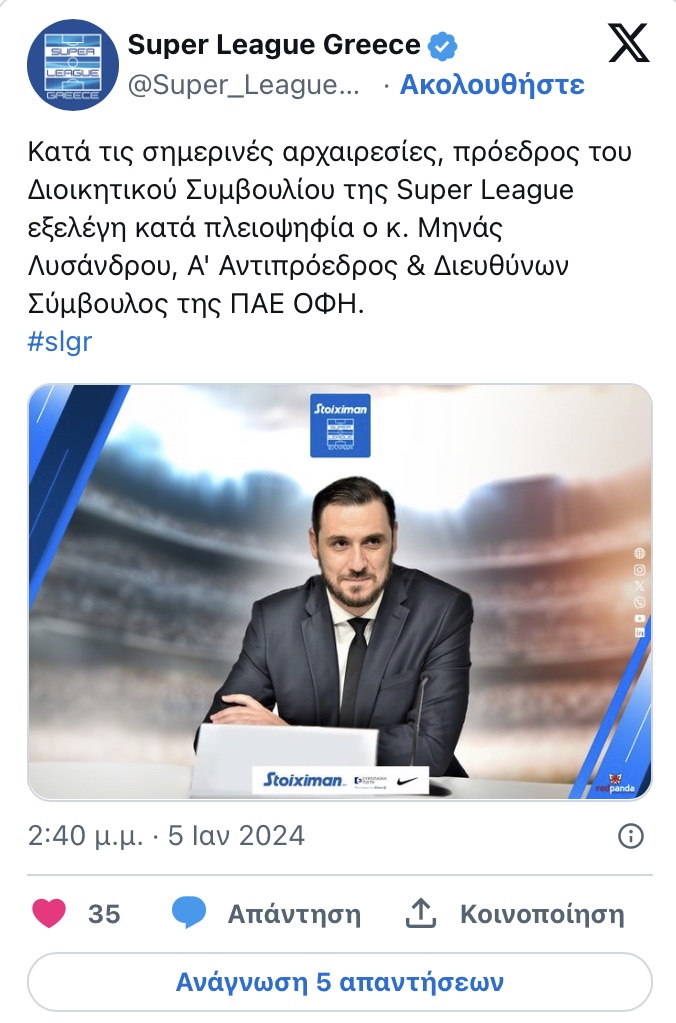The height and width of the screenshot is (1023, 676).
Task: Reply via the Απάντηση button
Action: 265,914
